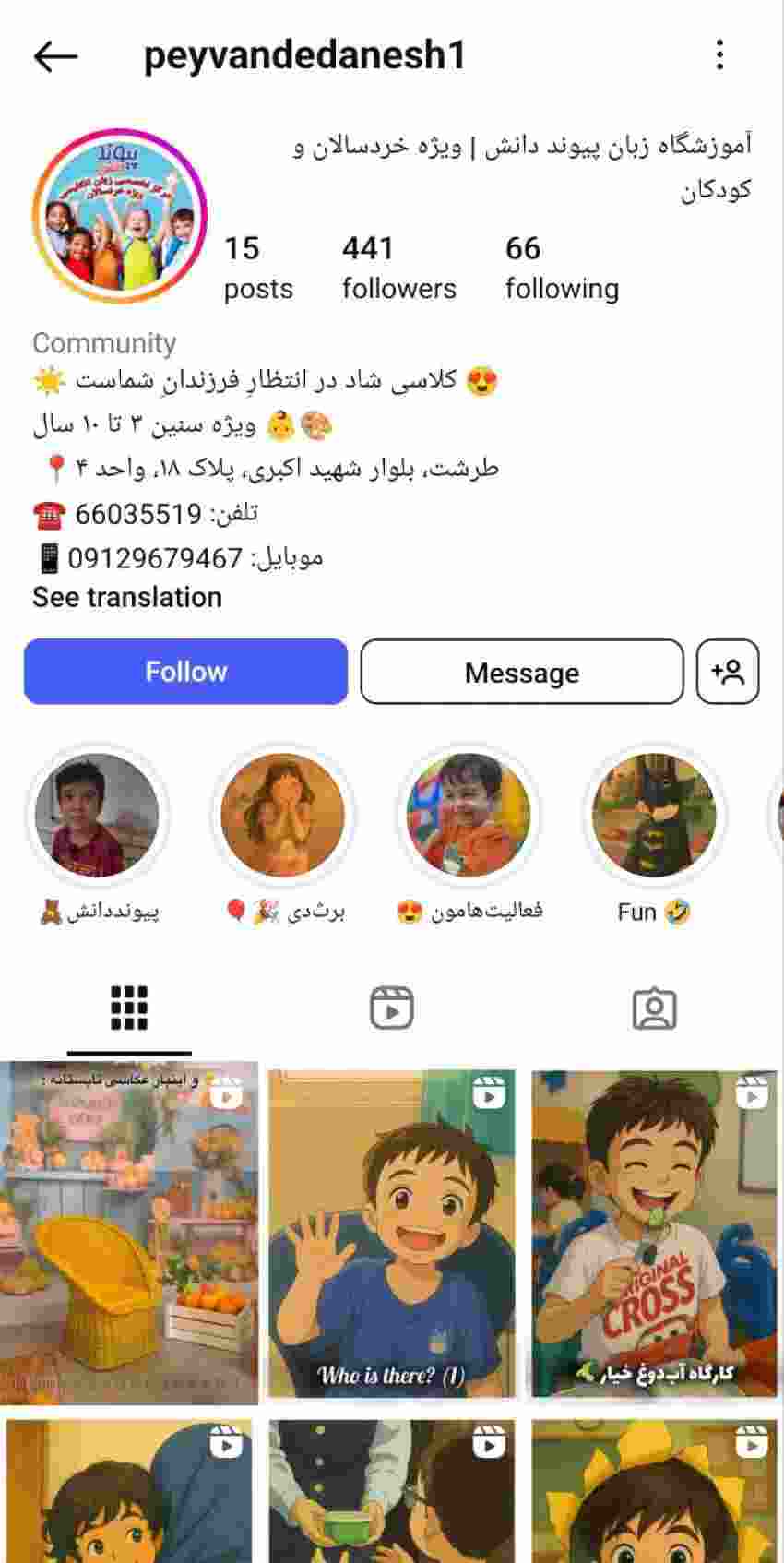Tap See translation under the bio

coord(127,597)
